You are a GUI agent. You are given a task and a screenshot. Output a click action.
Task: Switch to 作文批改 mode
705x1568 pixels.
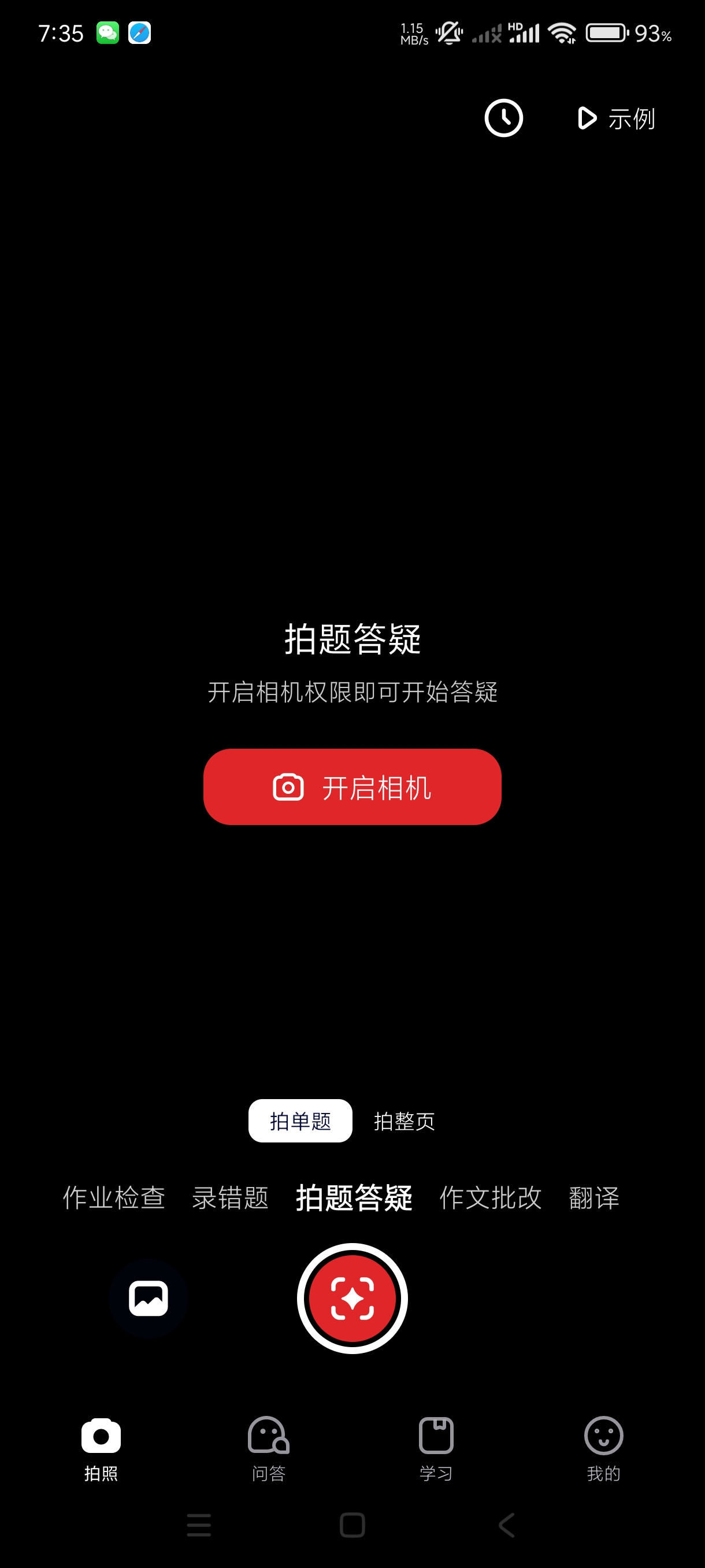click(490, 1197)
